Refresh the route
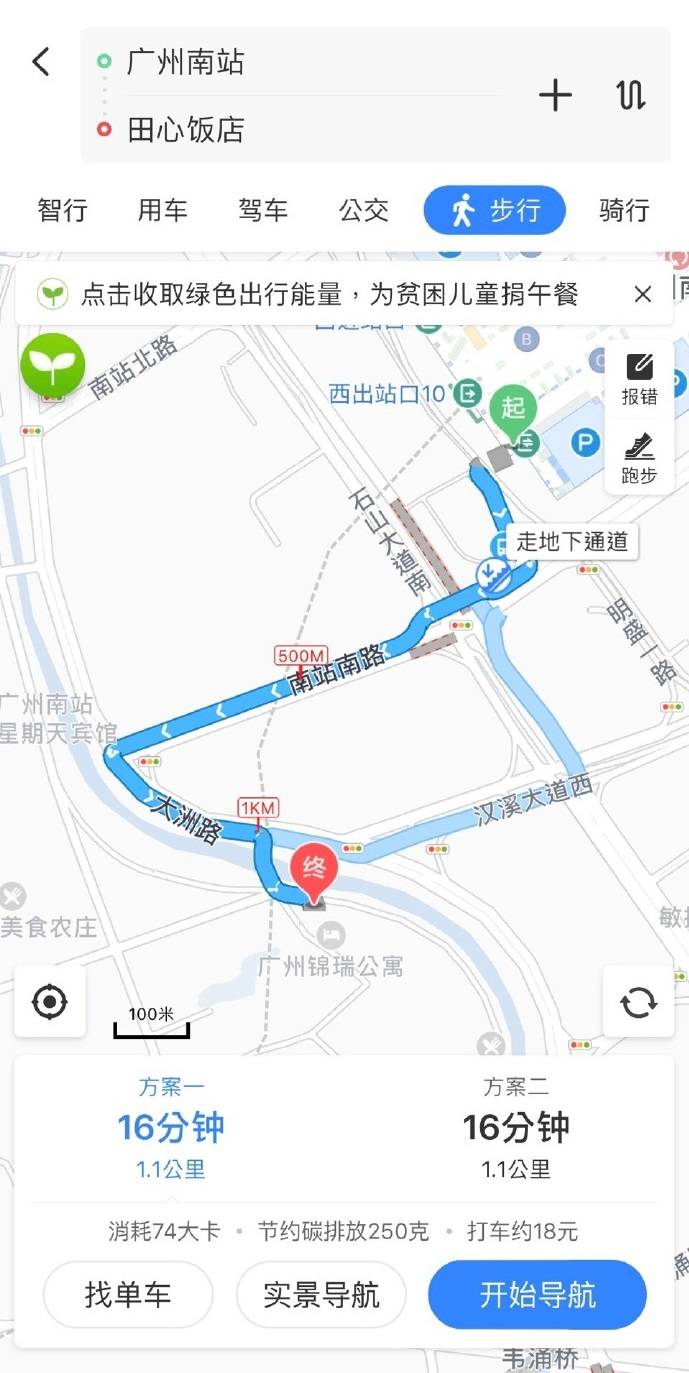 click(638, 1001)
